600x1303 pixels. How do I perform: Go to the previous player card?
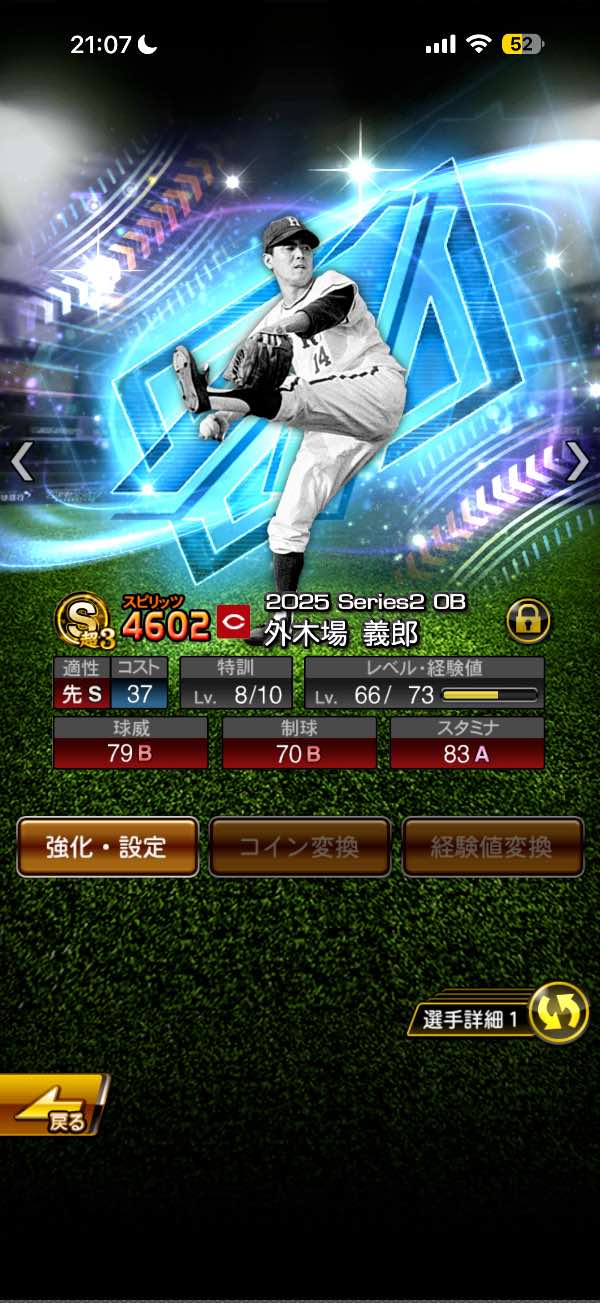(22, 462)
